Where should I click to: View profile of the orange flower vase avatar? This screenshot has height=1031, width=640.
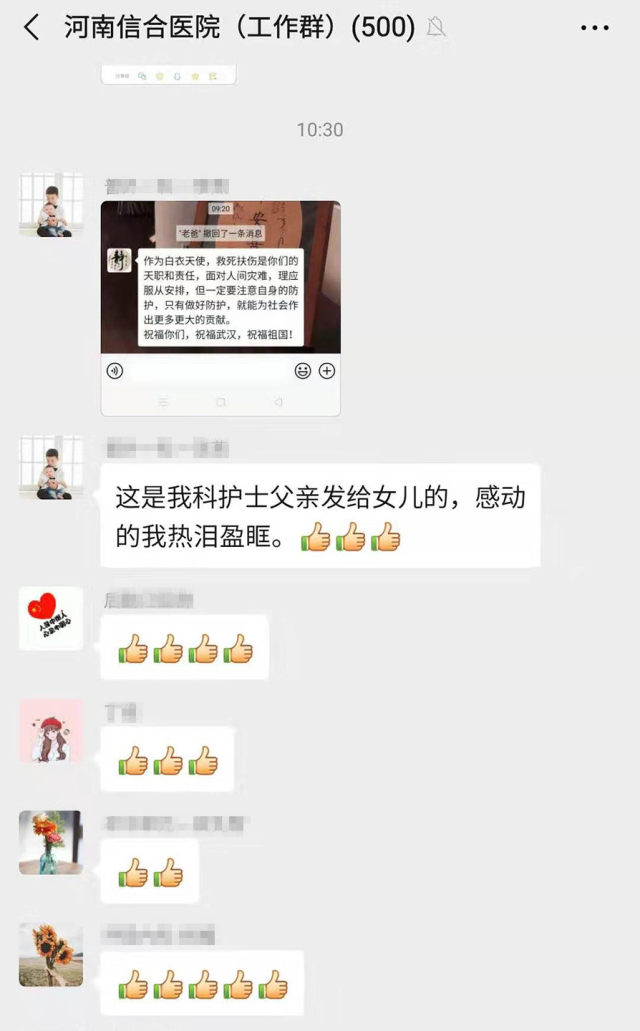coord(51,843)
